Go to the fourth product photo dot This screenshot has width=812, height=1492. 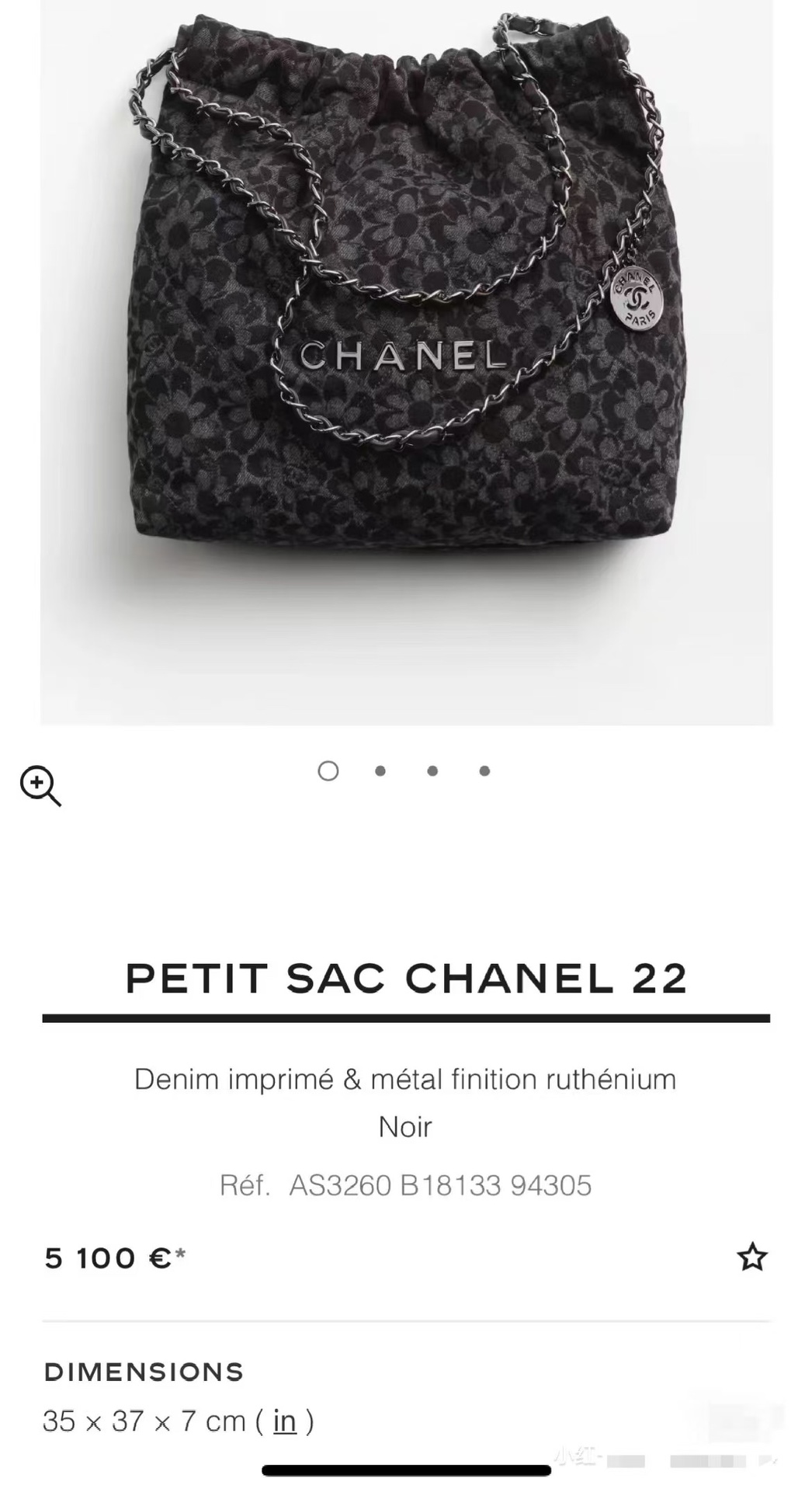coord(484,770)
